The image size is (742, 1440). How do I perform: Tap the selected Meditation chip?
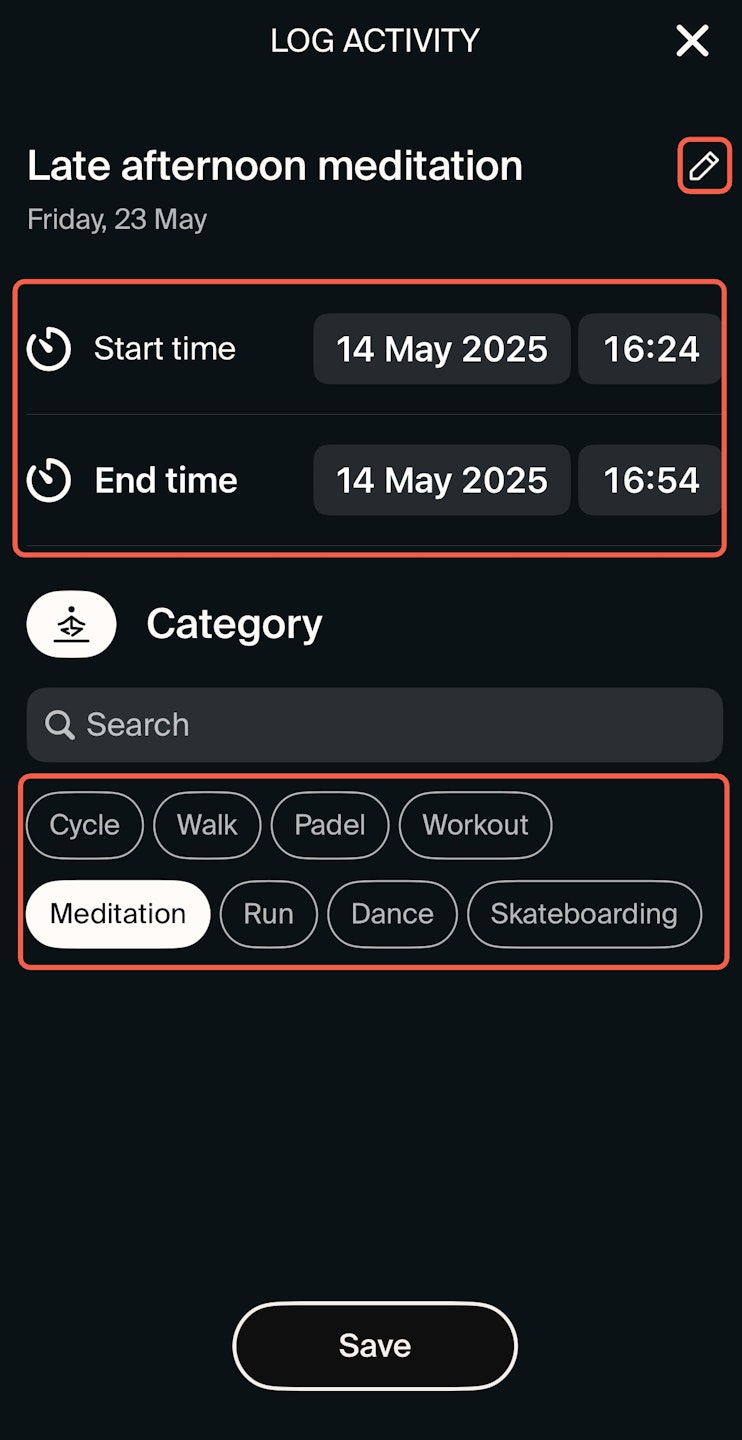coord(118,914)
